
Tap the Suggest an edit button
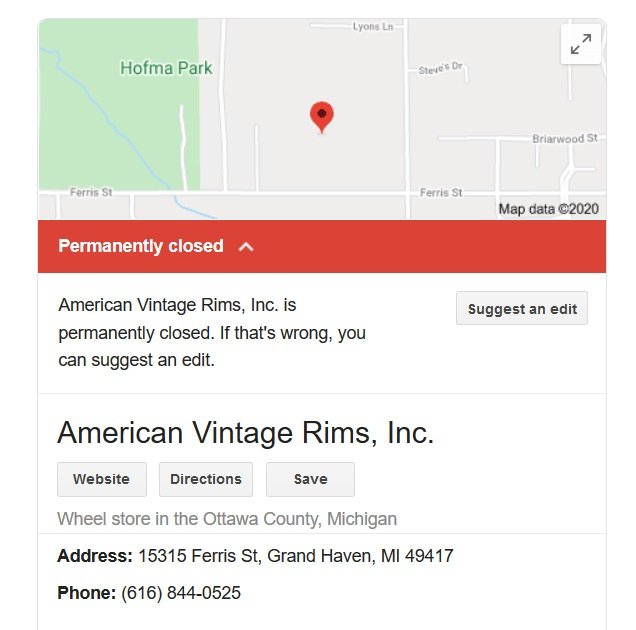pyautogui.click(x=522, y=309)
